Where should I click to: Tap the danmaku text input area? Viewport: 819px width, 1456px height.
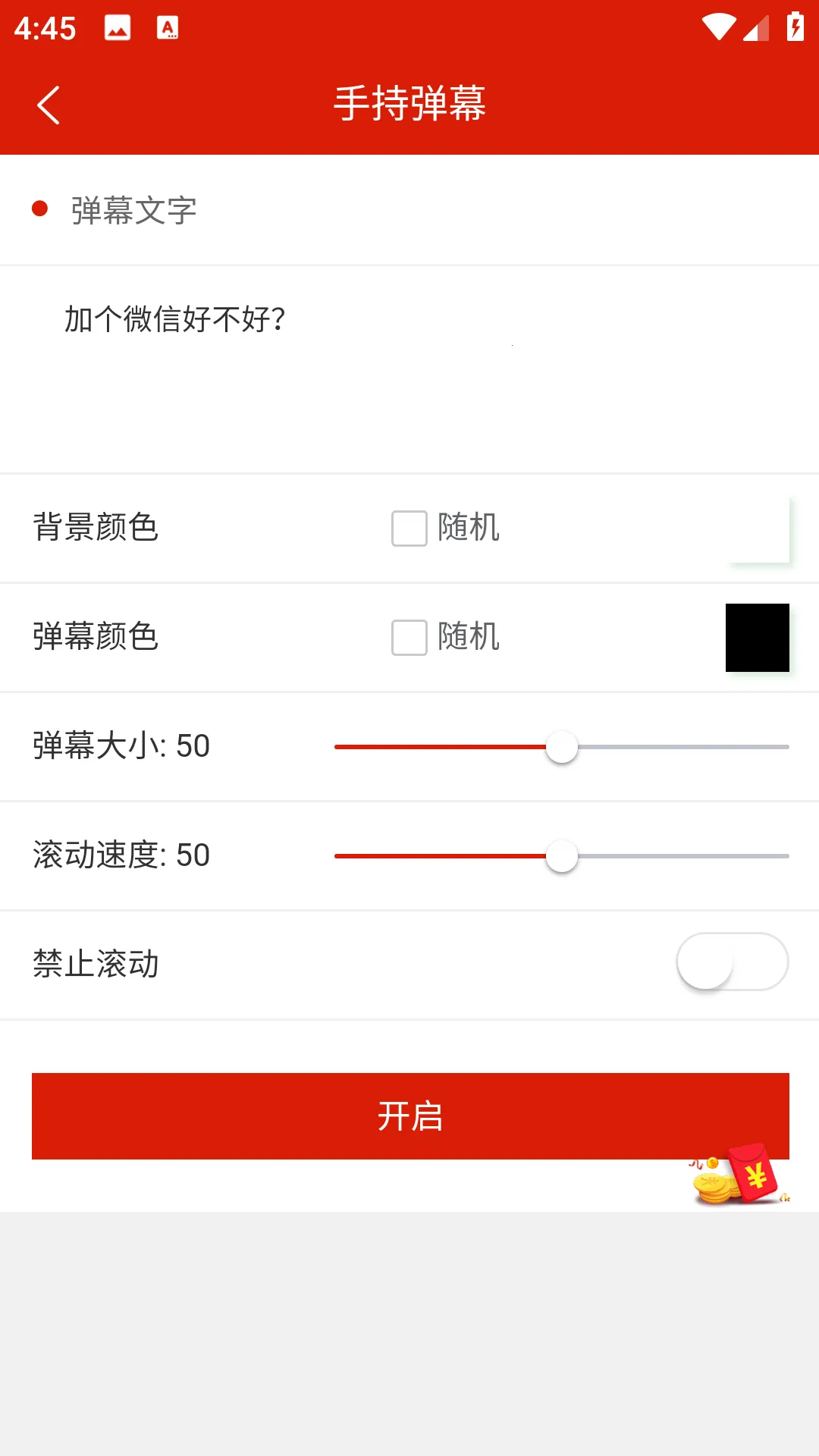[x=409, y=368]
